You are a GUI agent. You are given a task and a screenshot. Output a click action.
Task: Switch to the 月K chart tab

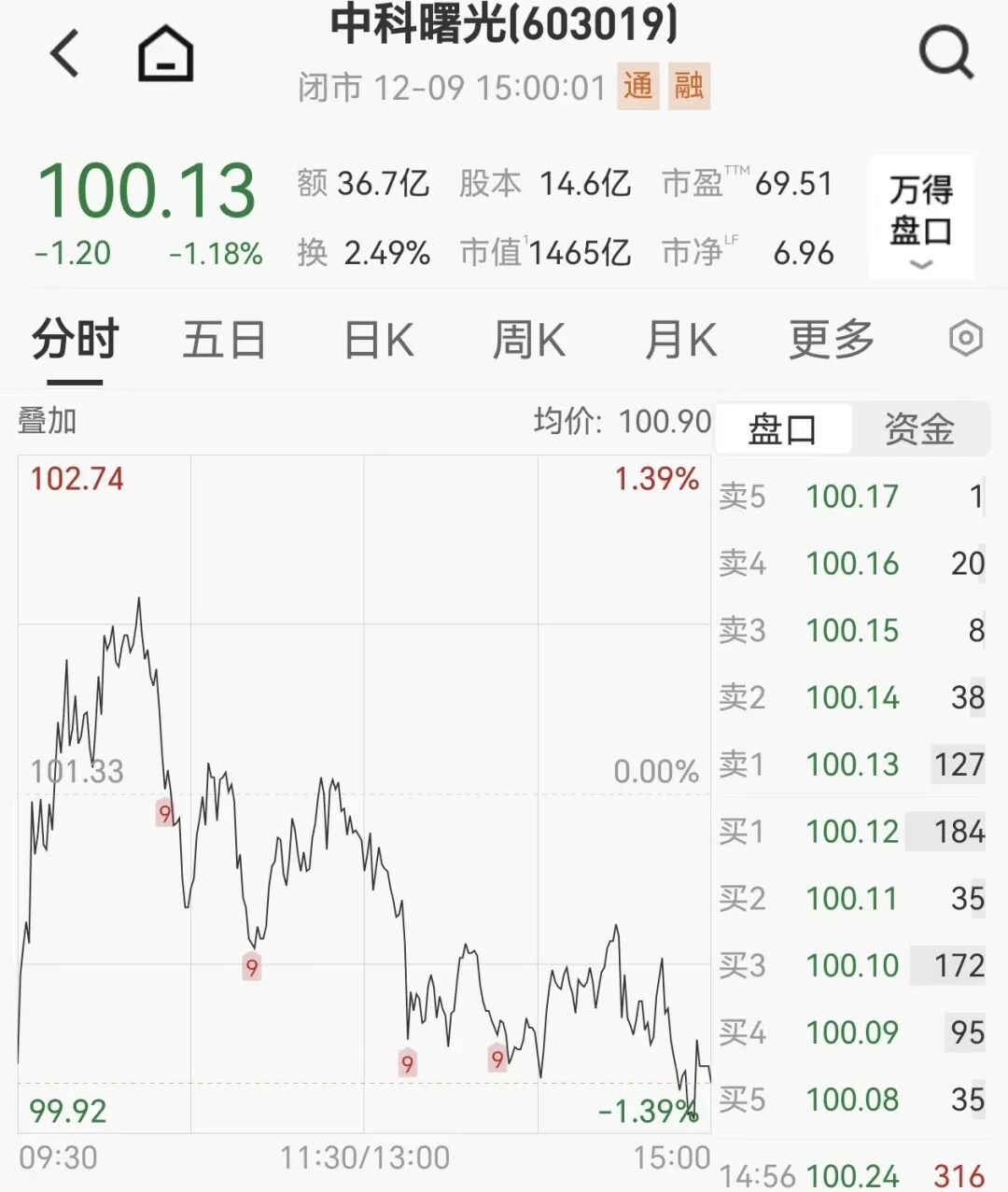point(680,340)
